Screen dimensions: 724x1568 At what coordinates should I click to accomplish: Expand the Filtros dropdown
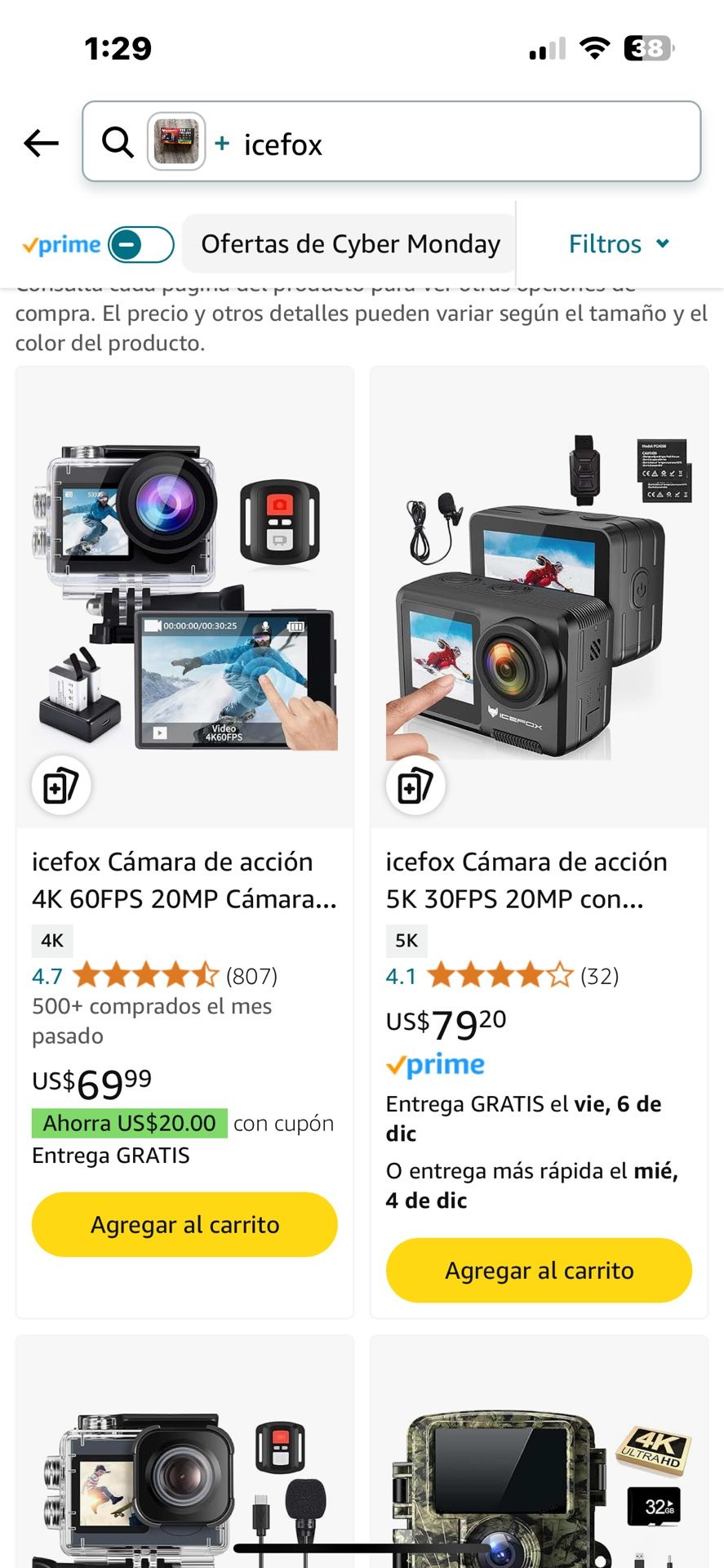coord(619,244)
